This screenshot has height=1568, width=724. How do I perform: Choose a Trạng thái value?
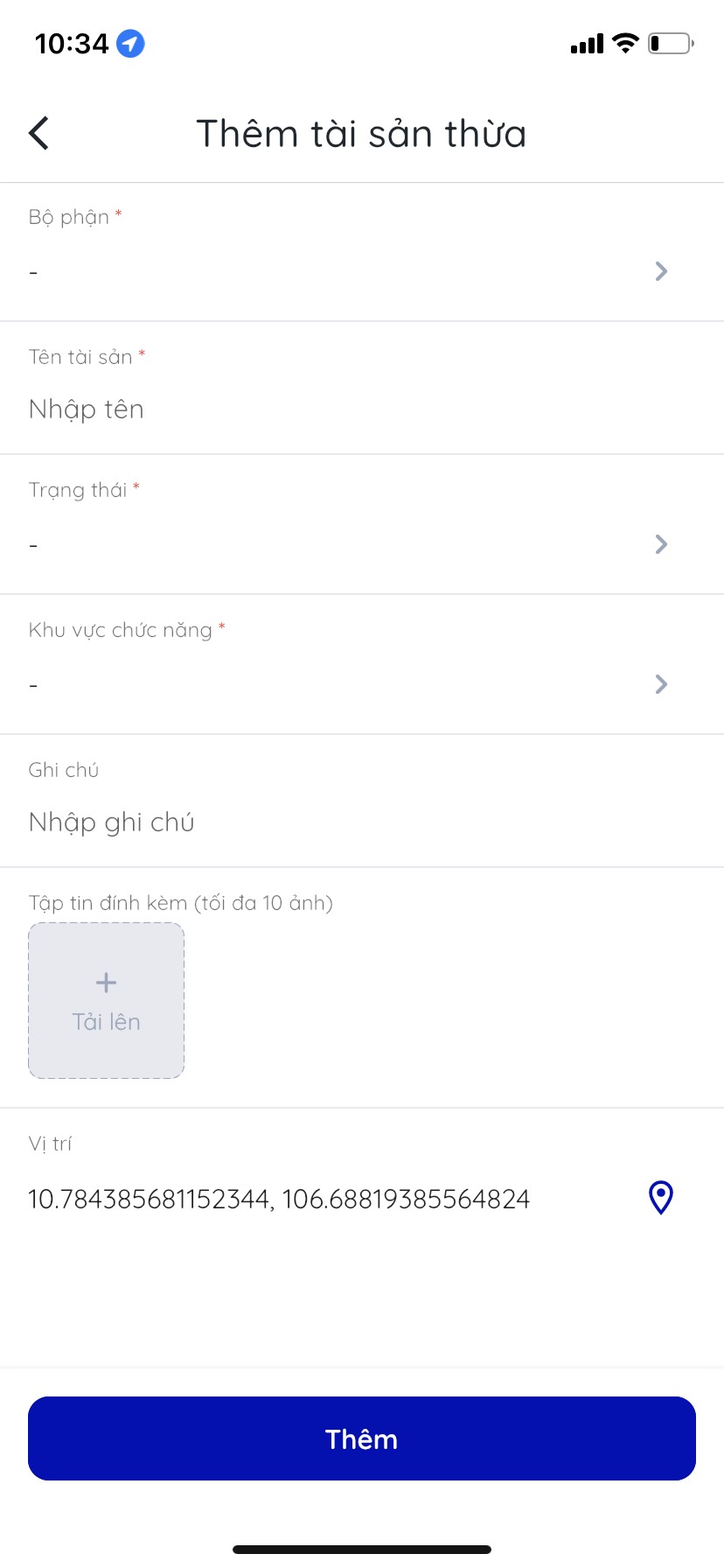(362, 544)
